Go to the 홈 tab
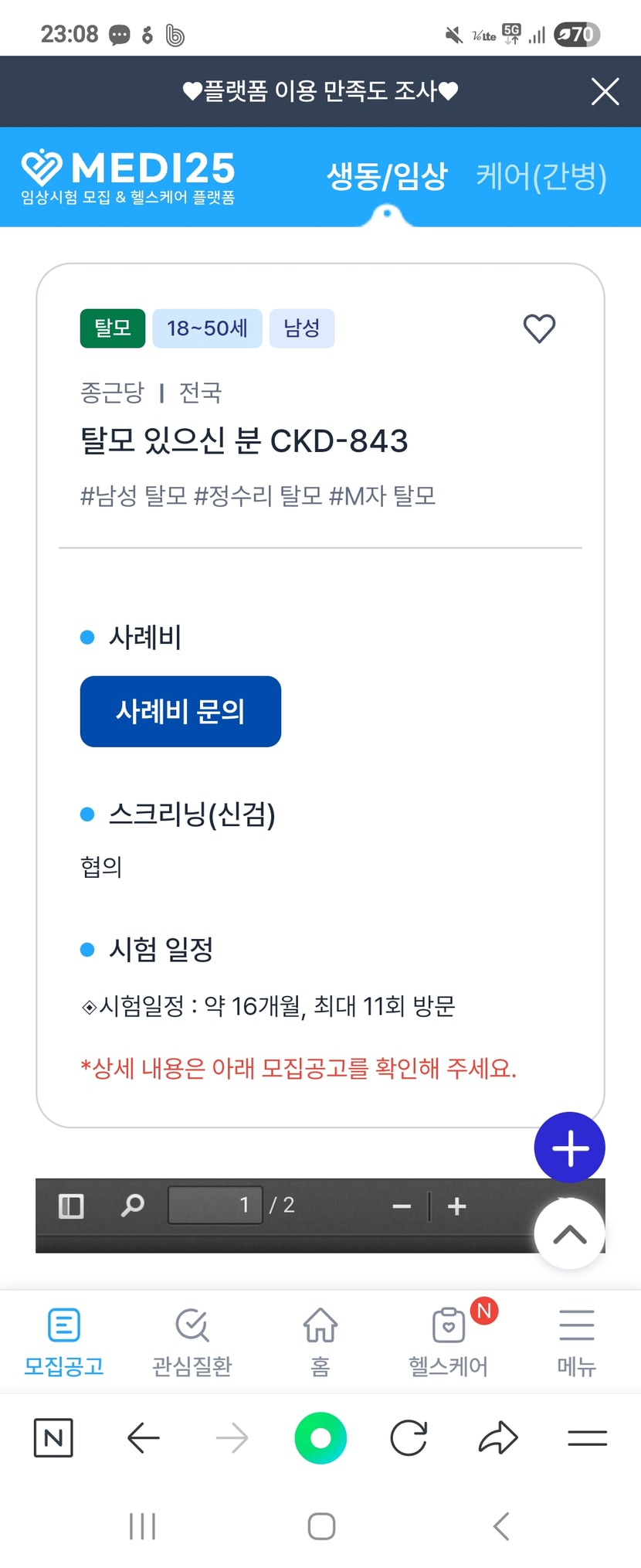Screen dimensions: 641x1568 pos(320,1342)
